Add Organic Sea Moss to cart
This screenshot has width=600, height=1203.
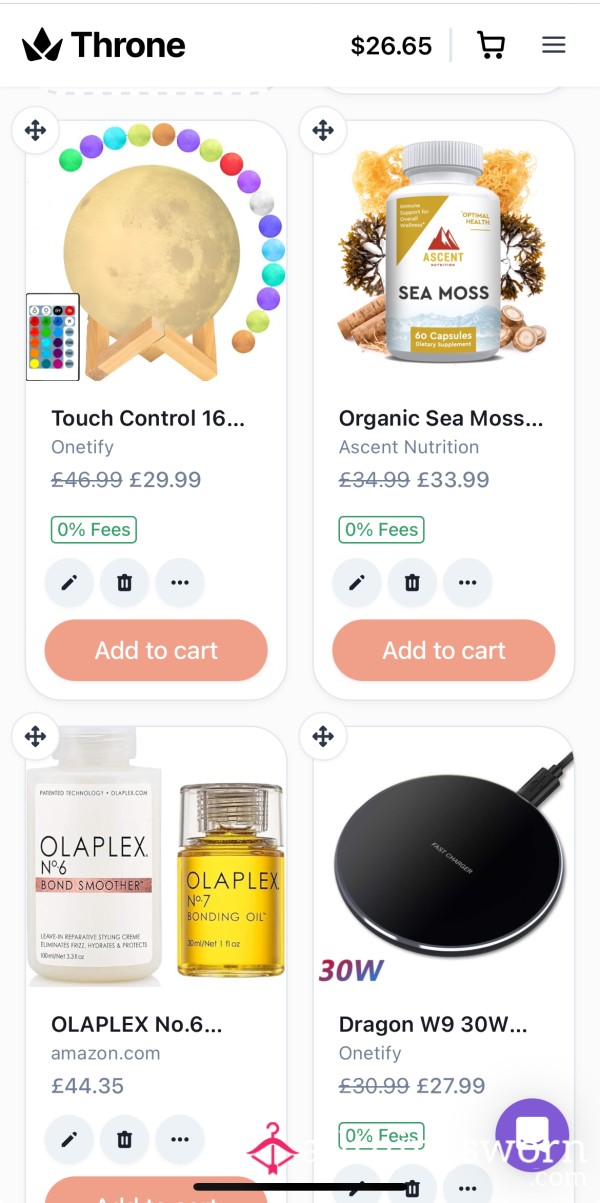pyautogui.click(x=444, y=650)
